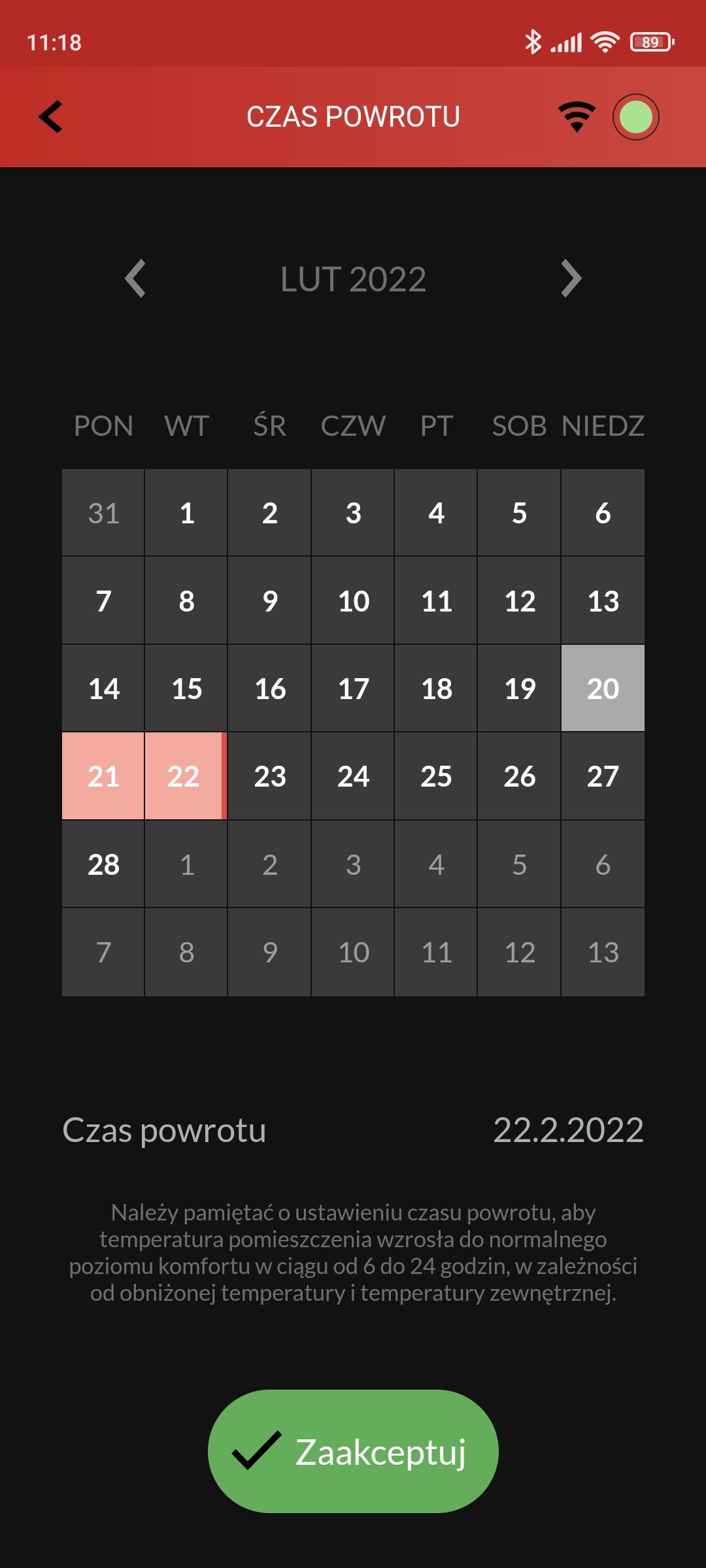706x1568 pixels.
Task: Go to the next month
Action: [571, 279]
